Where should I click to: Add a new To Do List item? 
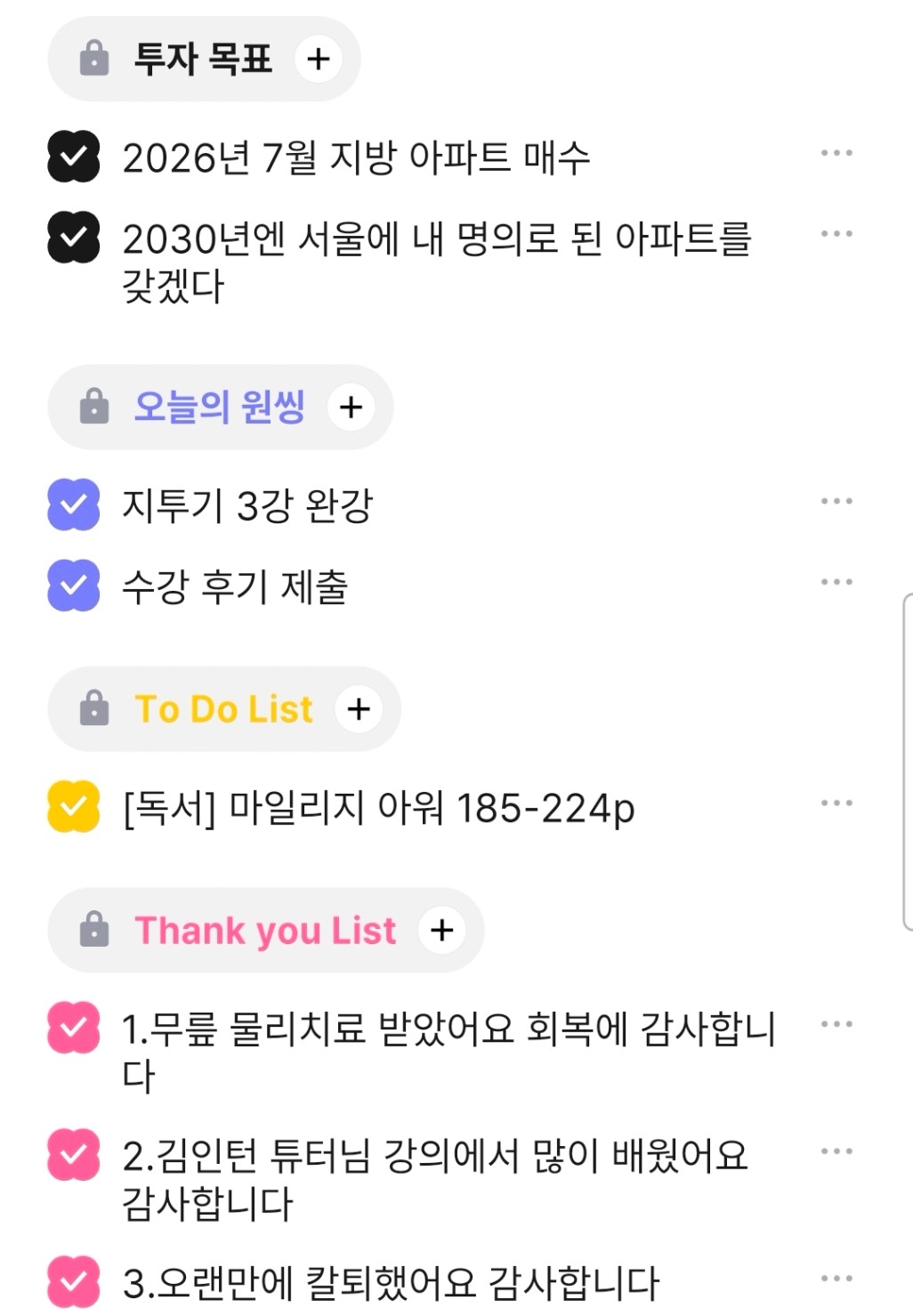[359, 709]
